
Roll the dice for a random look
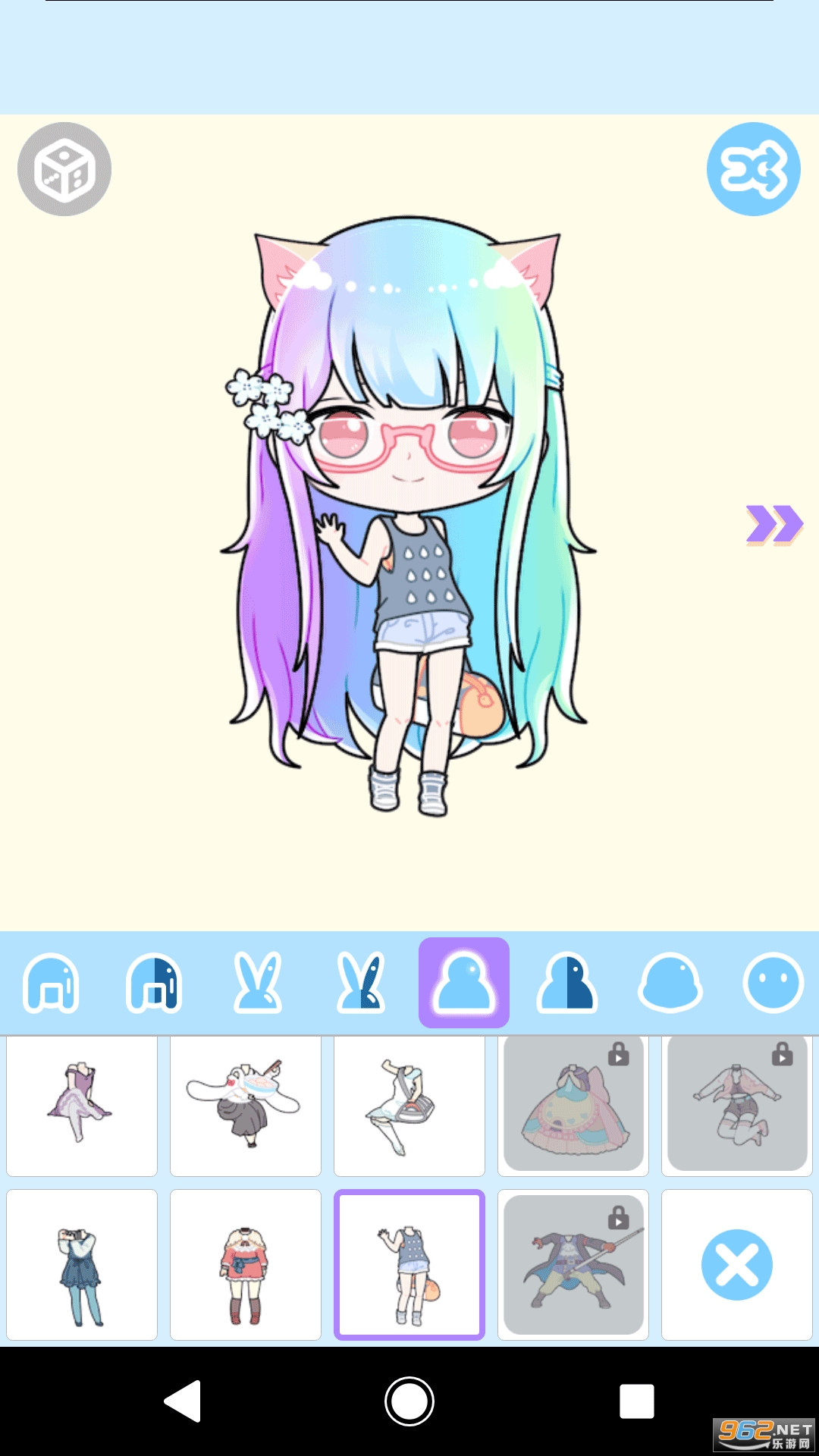coord(64,169)
